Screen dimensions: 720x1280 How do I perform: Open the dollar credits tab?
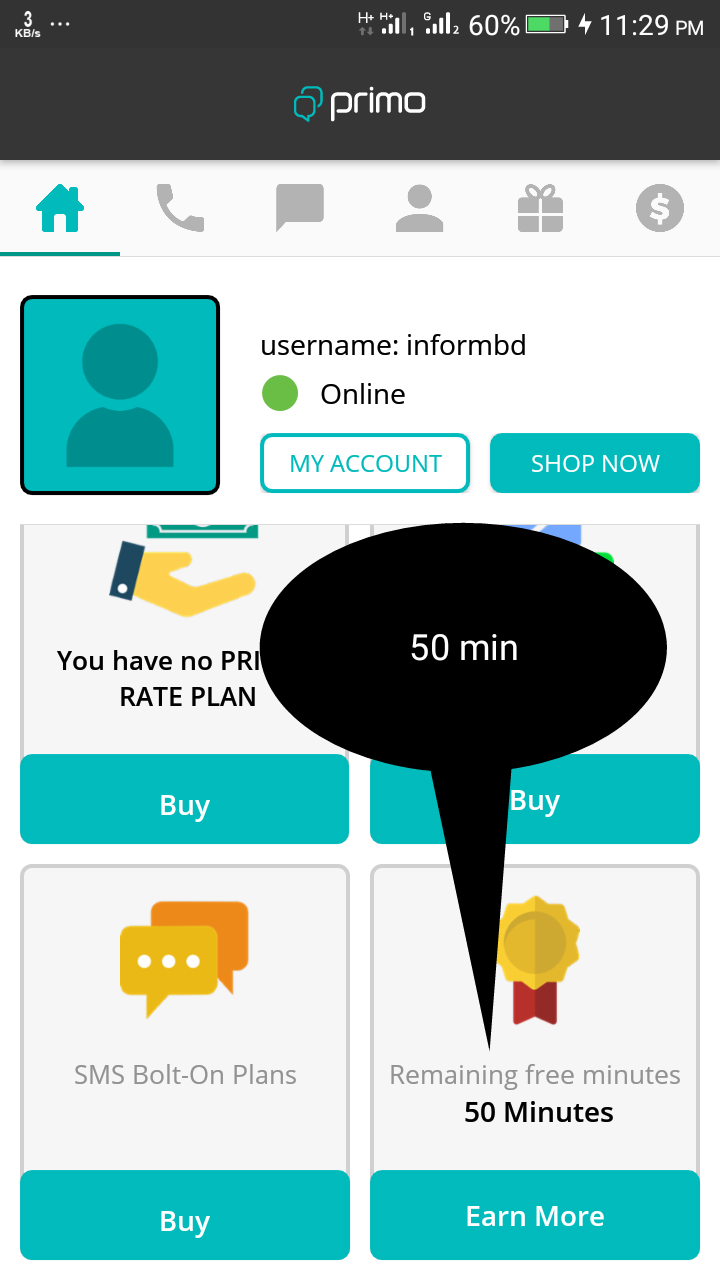[660, 209]
